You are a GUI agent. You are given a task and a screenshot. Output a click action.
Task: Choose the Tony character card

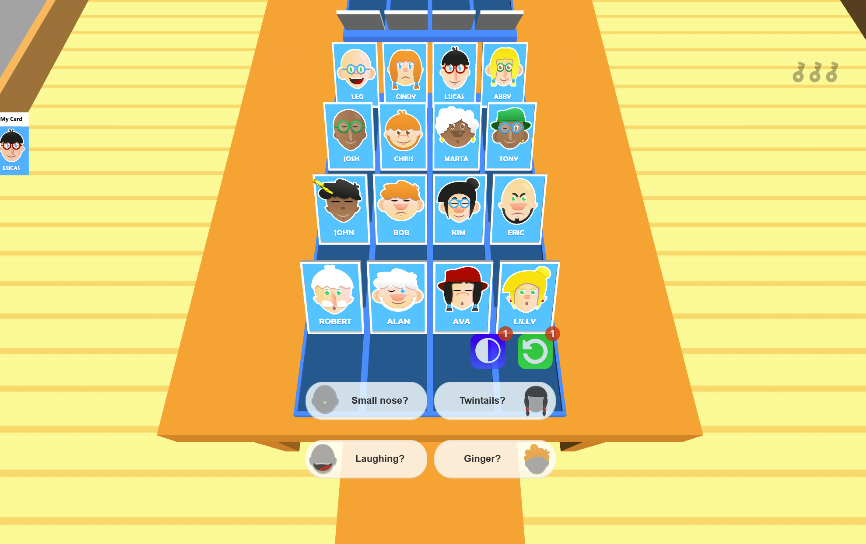pos(510,136)
